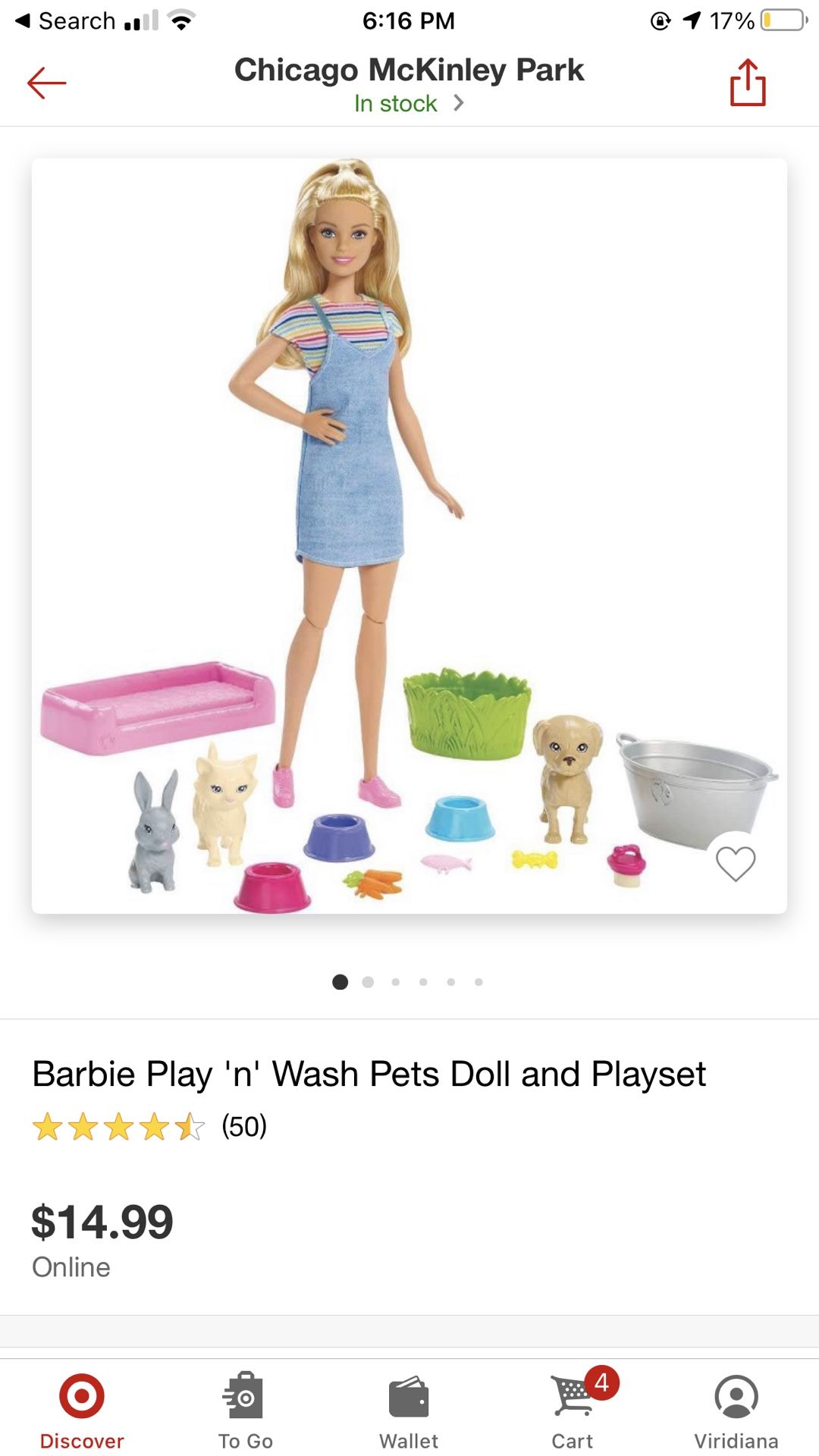Share this Barbie playset
This screenshot has height=1456, width=819.
pyautogui.click(x=748, y=83)
